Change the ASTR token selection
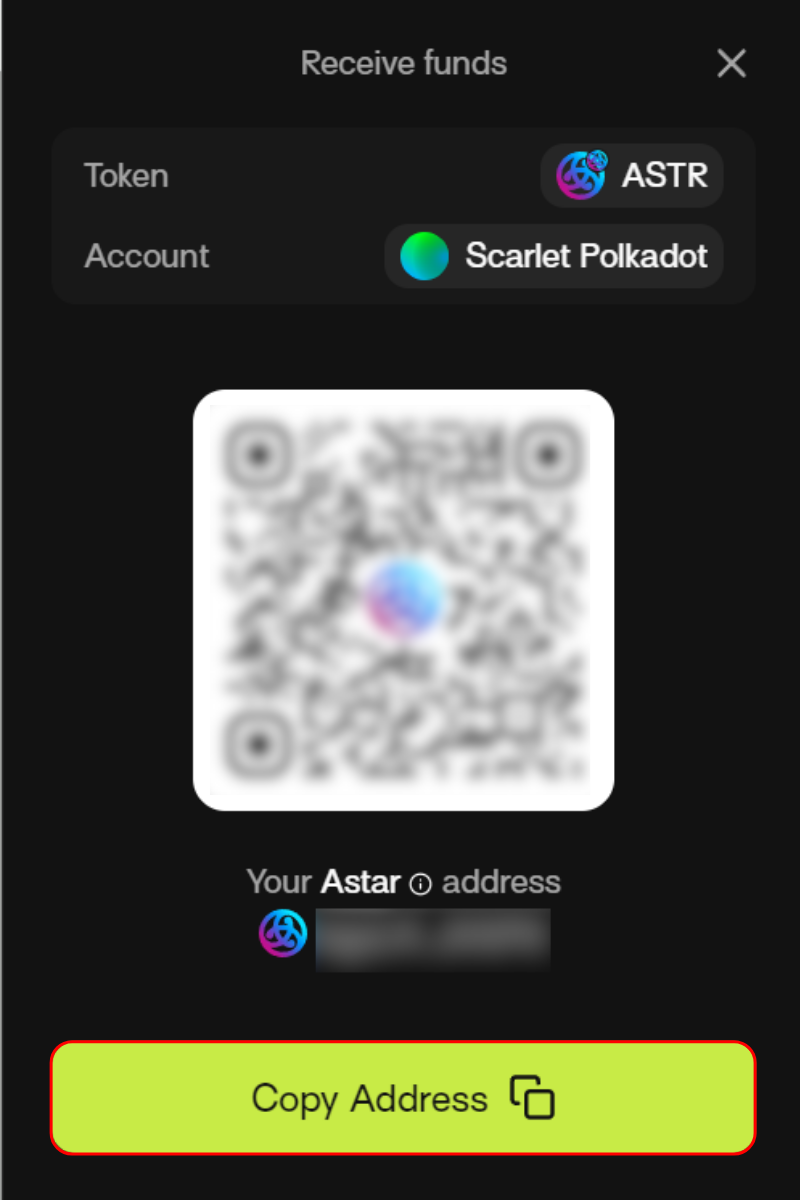Image resolution: width=800 pixels, height=1200 pixels. coord(632,176)
